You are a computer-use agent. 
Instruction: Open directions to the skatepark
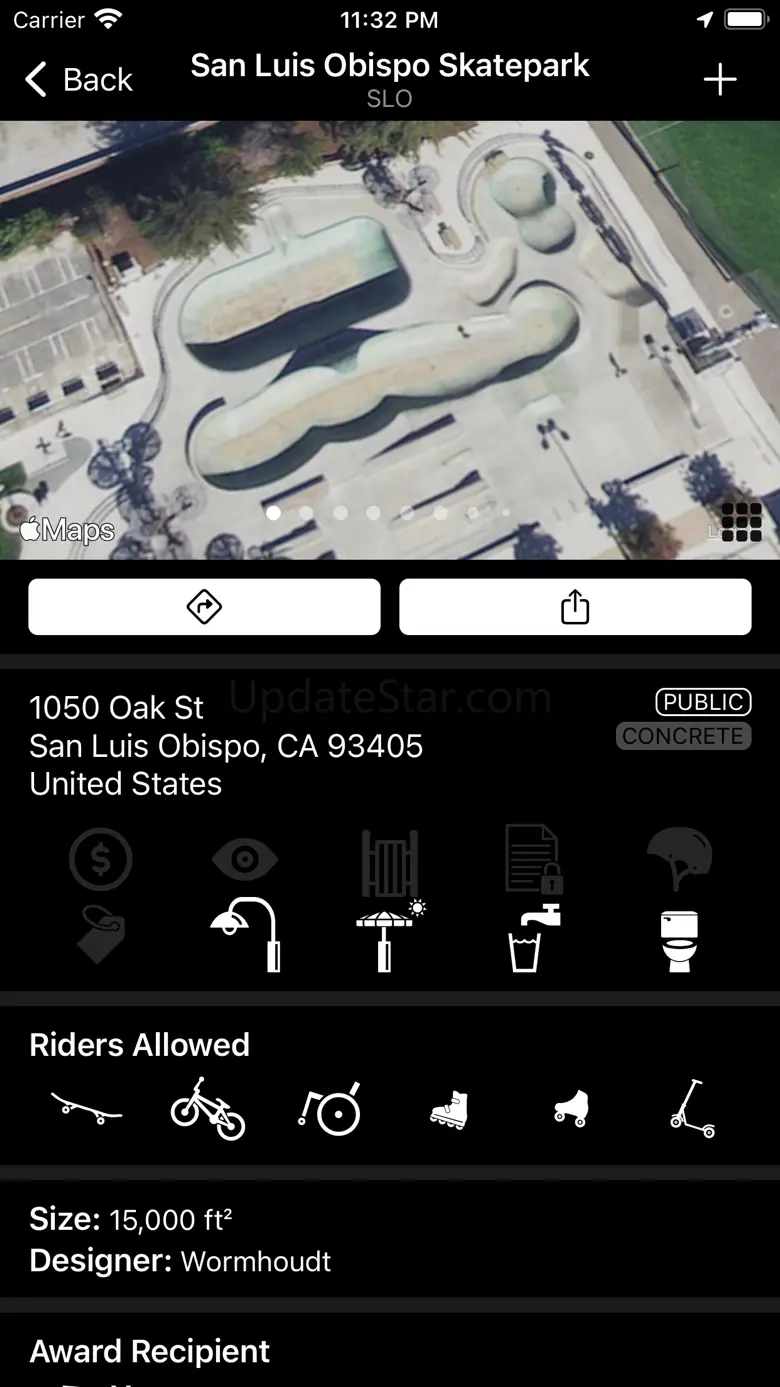204,607
